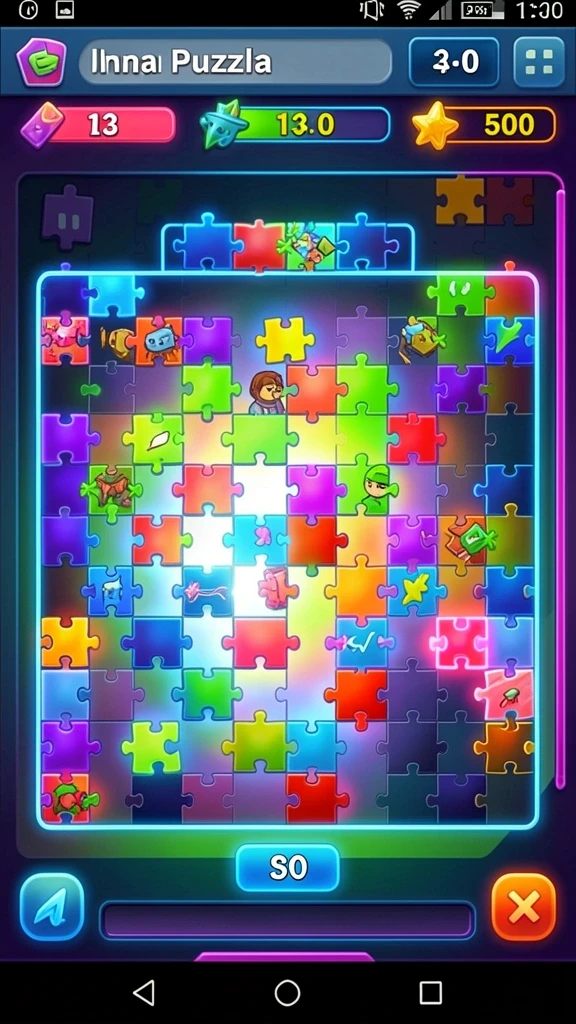The width and height of the screenshot is (576, 1024).
Task: Open the four-square grid menu
Action: 539,62
